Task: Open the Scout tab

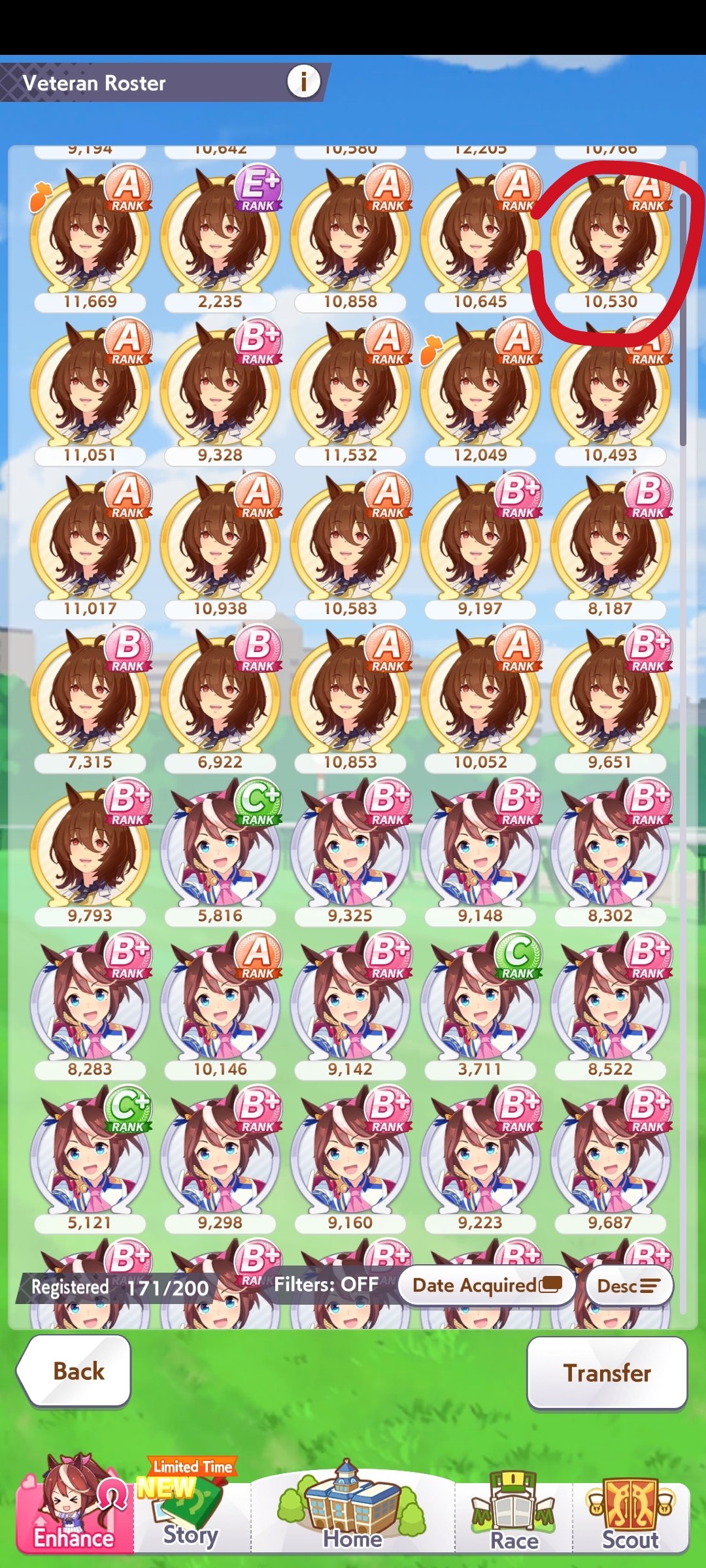Action: pos(630,1514)
